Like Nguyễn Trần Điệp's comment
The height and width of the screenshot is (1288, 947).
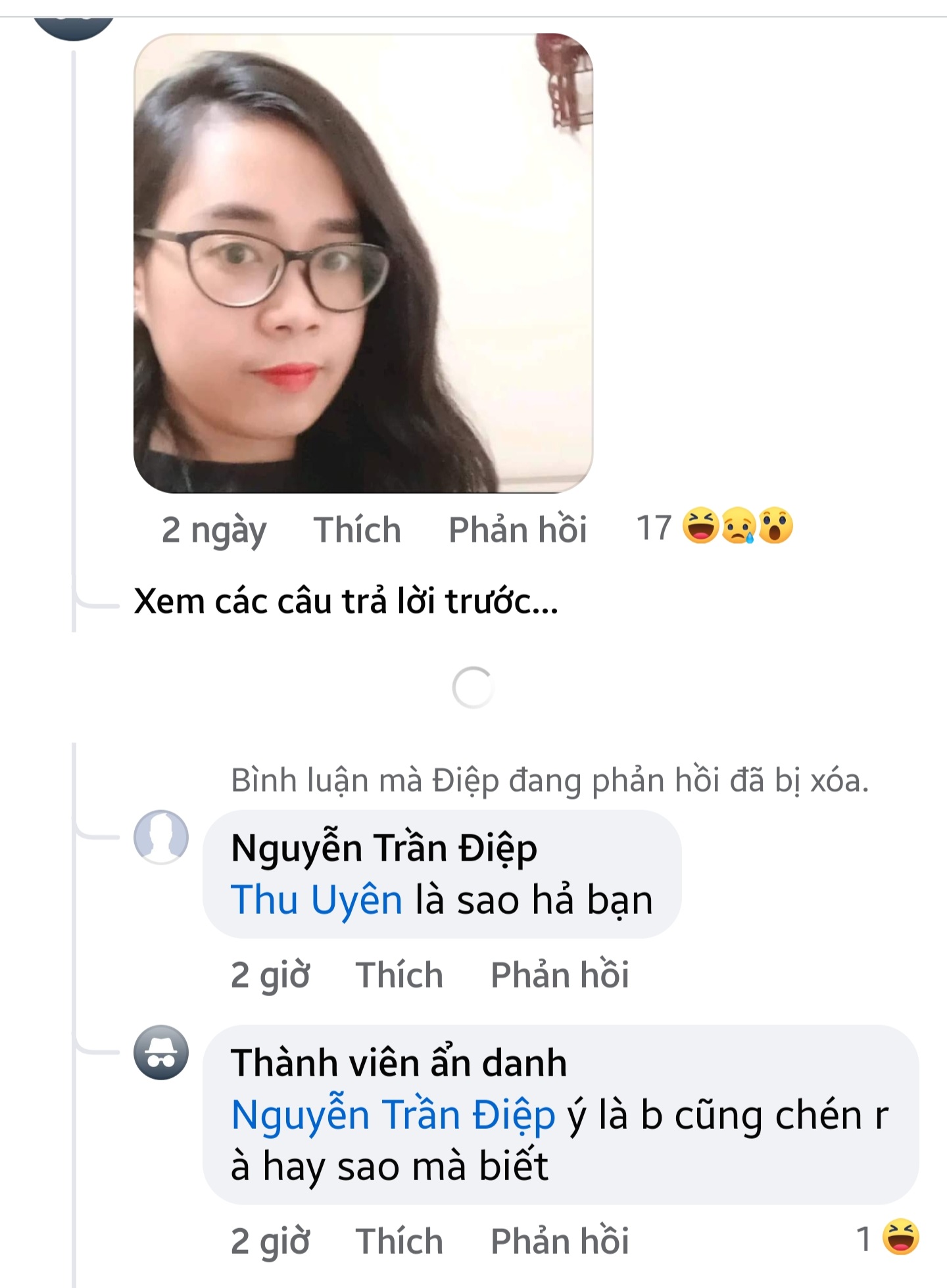pyautogui.click(x=399, y=974)
